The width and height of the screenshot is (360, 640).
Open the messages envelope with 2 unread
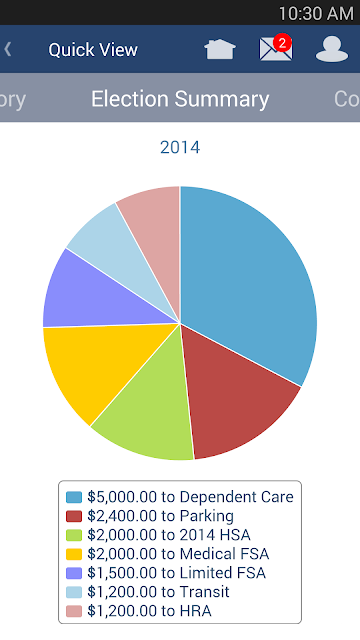tap(276, 48)
